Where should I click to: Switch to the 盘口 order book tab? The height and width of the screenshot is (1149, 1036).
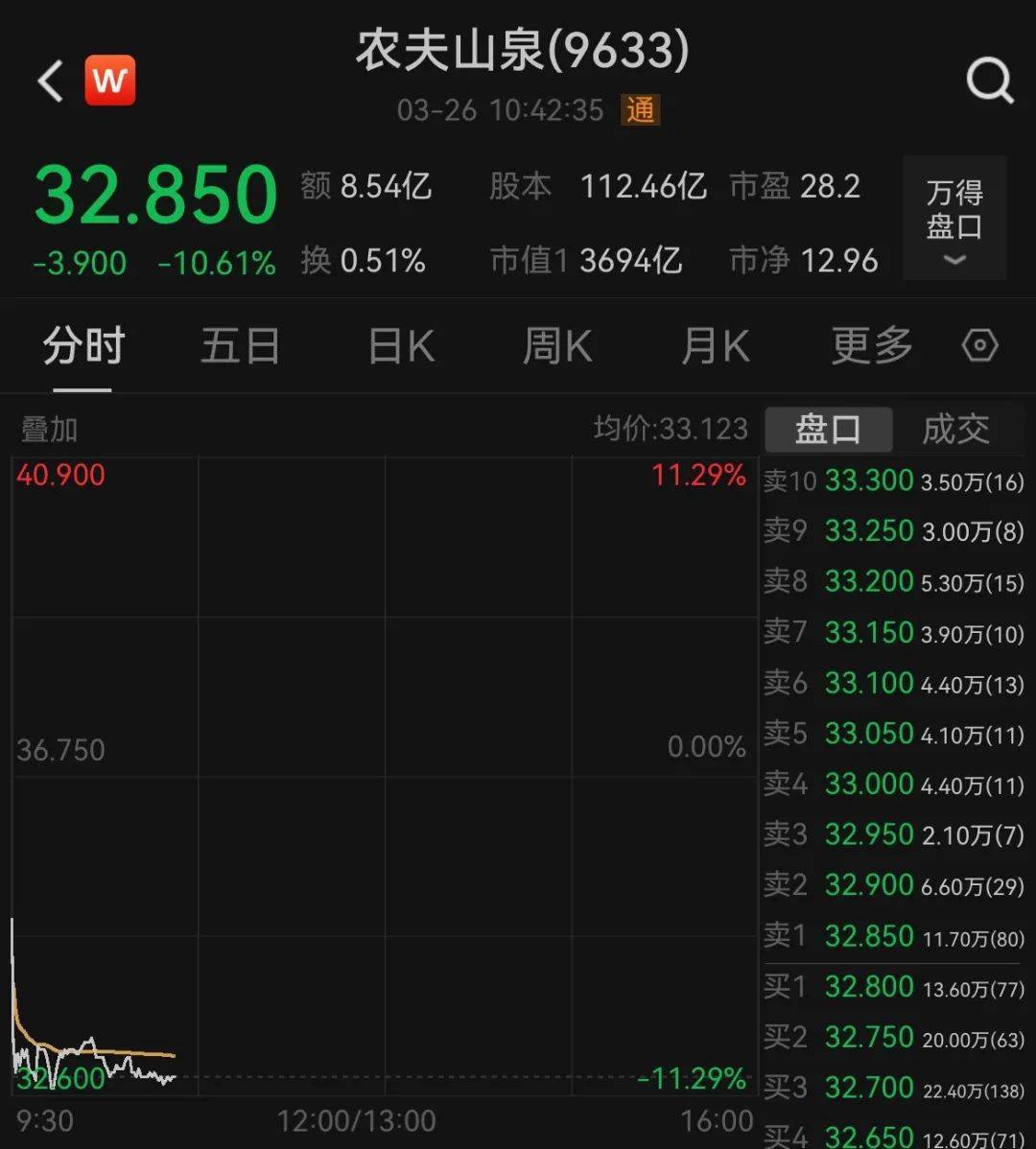827,430
